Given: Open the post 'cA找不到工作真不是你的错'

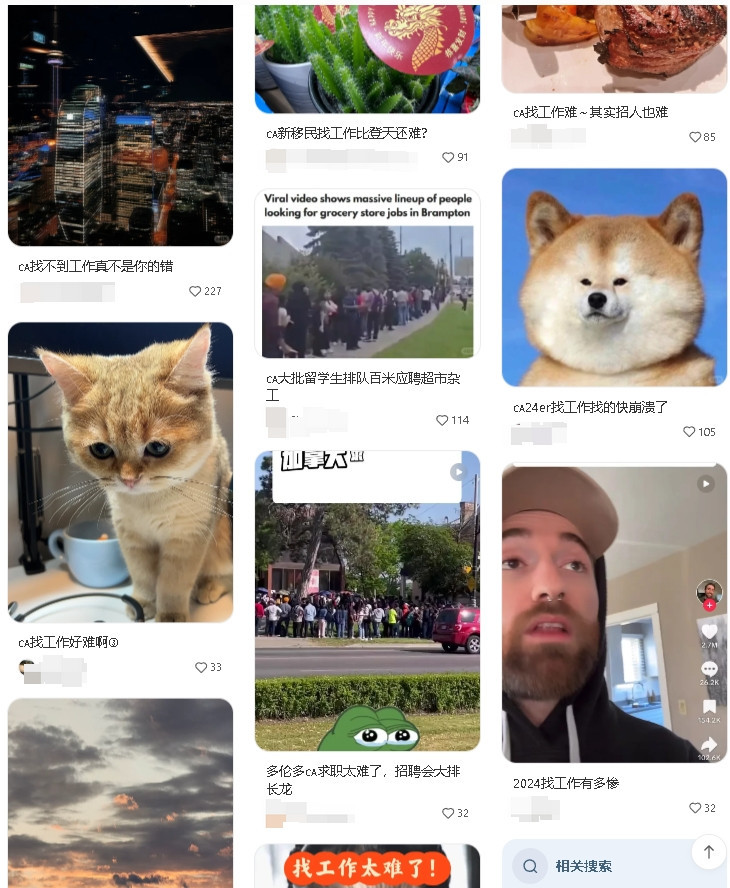Looking at the screenshot, I should [120, 125].
